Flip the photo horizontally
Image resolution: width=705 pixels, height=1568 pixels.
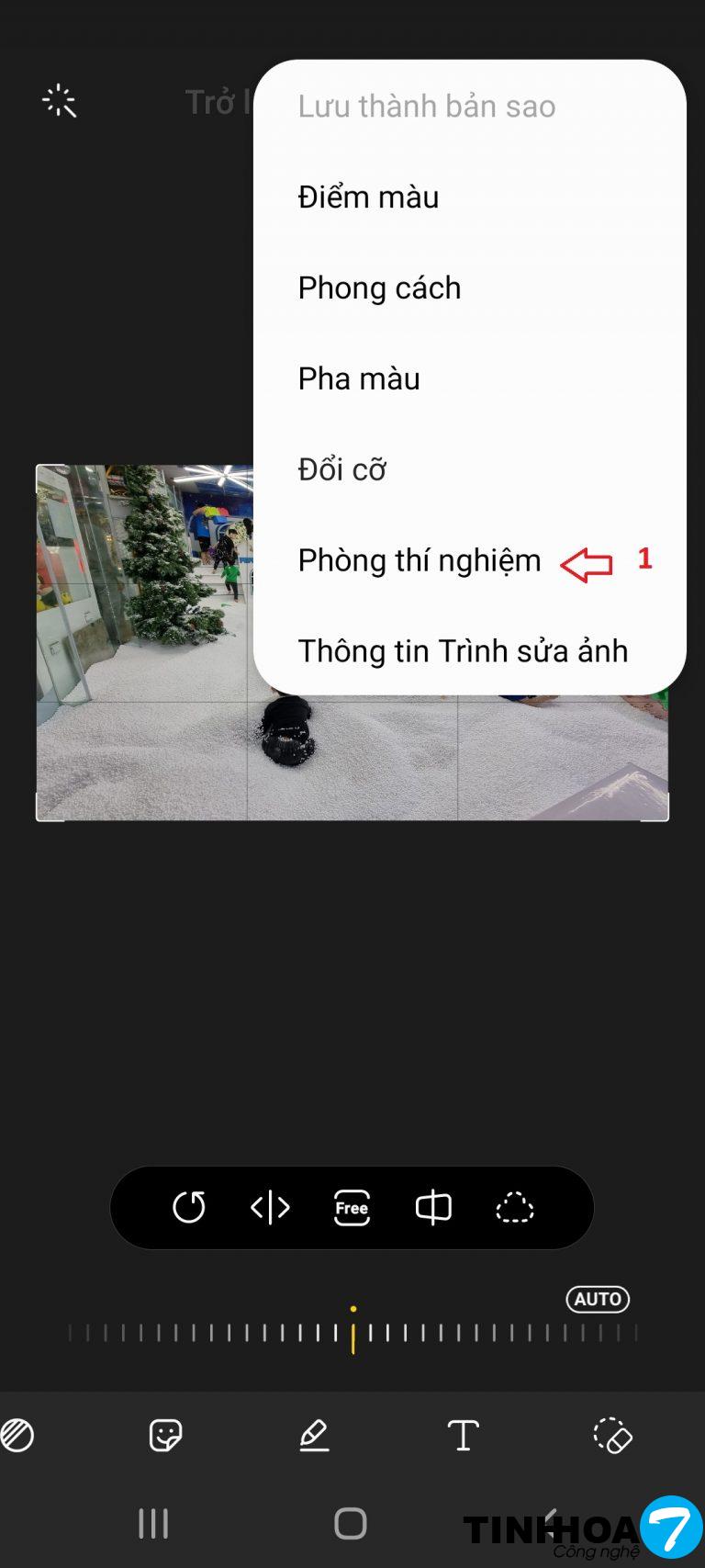pyautogui.click(x=270, y=1207)
